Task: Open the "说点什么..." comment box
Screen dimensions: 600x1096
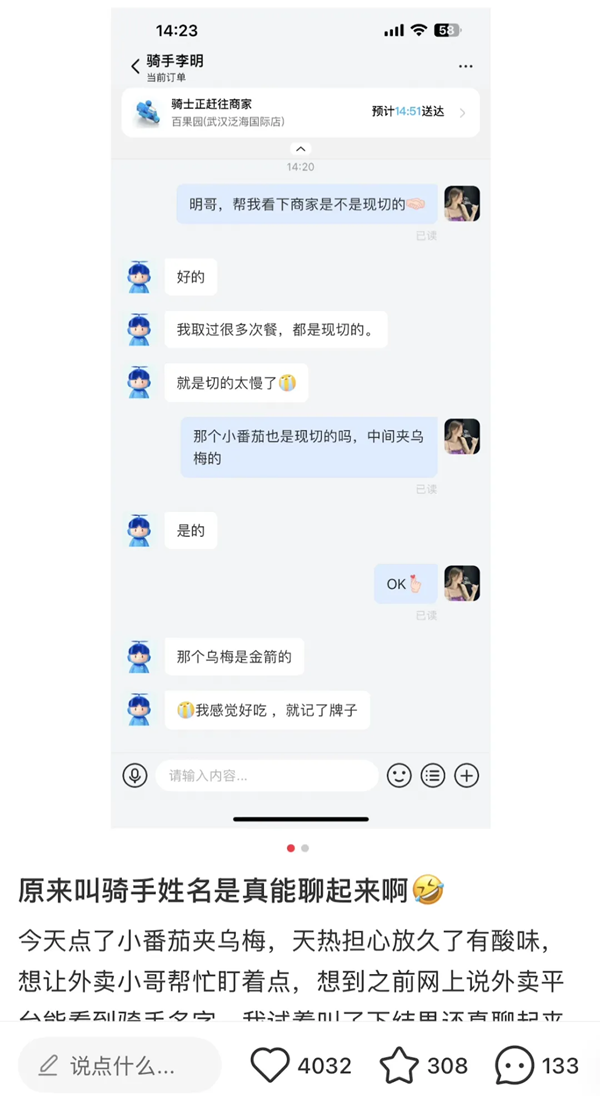Action: [118, 1066]
